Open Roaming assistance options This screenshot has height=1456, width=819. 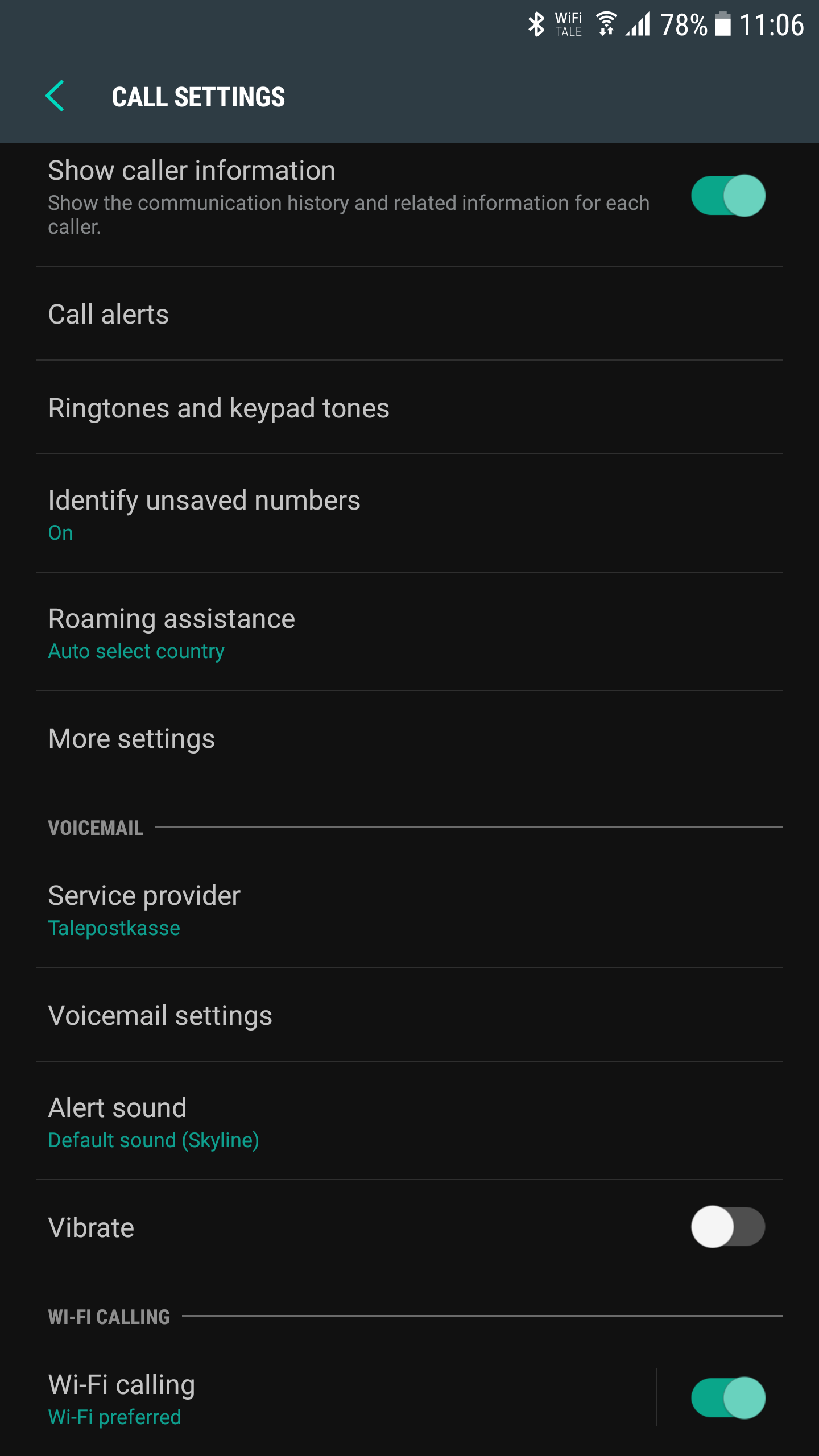[x=409, y=632]
